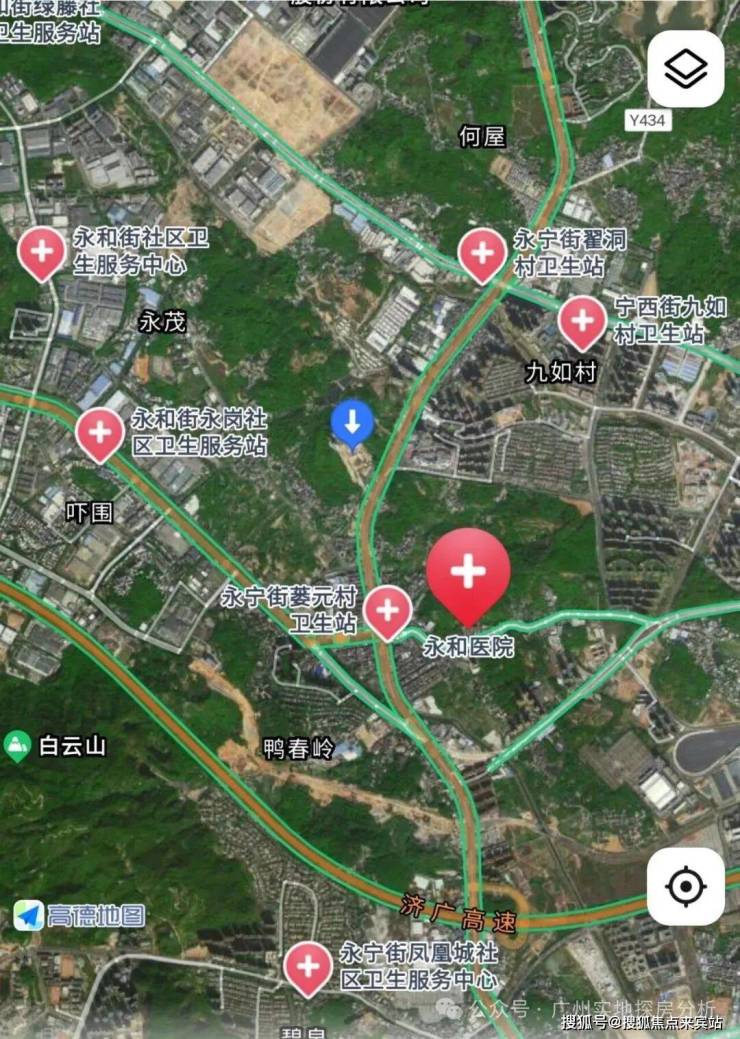Select the 永宁街凤凰城社区卫生服务中心 marker
Image resolution: width=740 pixels, height=1039 pixels.
tap(308, 965)
